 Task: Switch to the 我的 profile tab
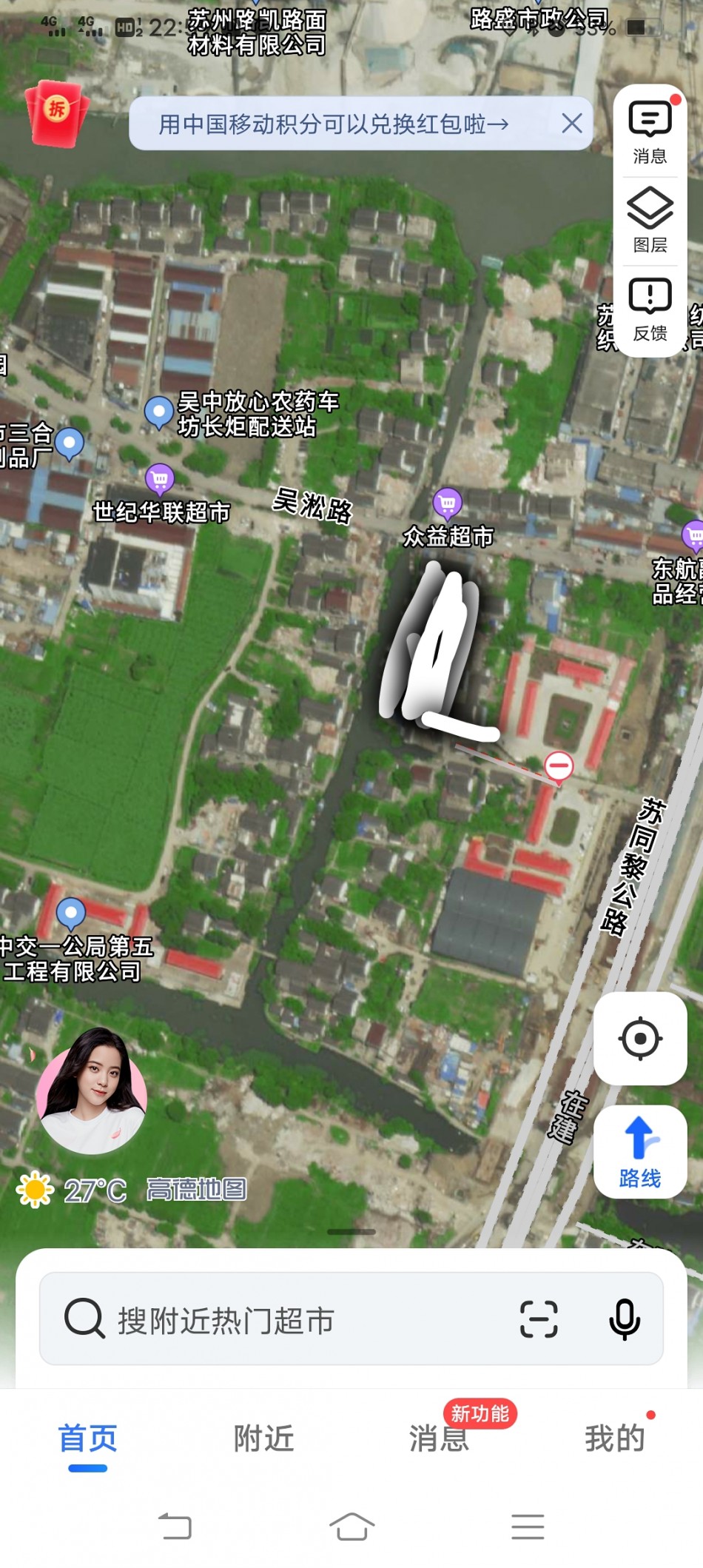pos(614,1438)
